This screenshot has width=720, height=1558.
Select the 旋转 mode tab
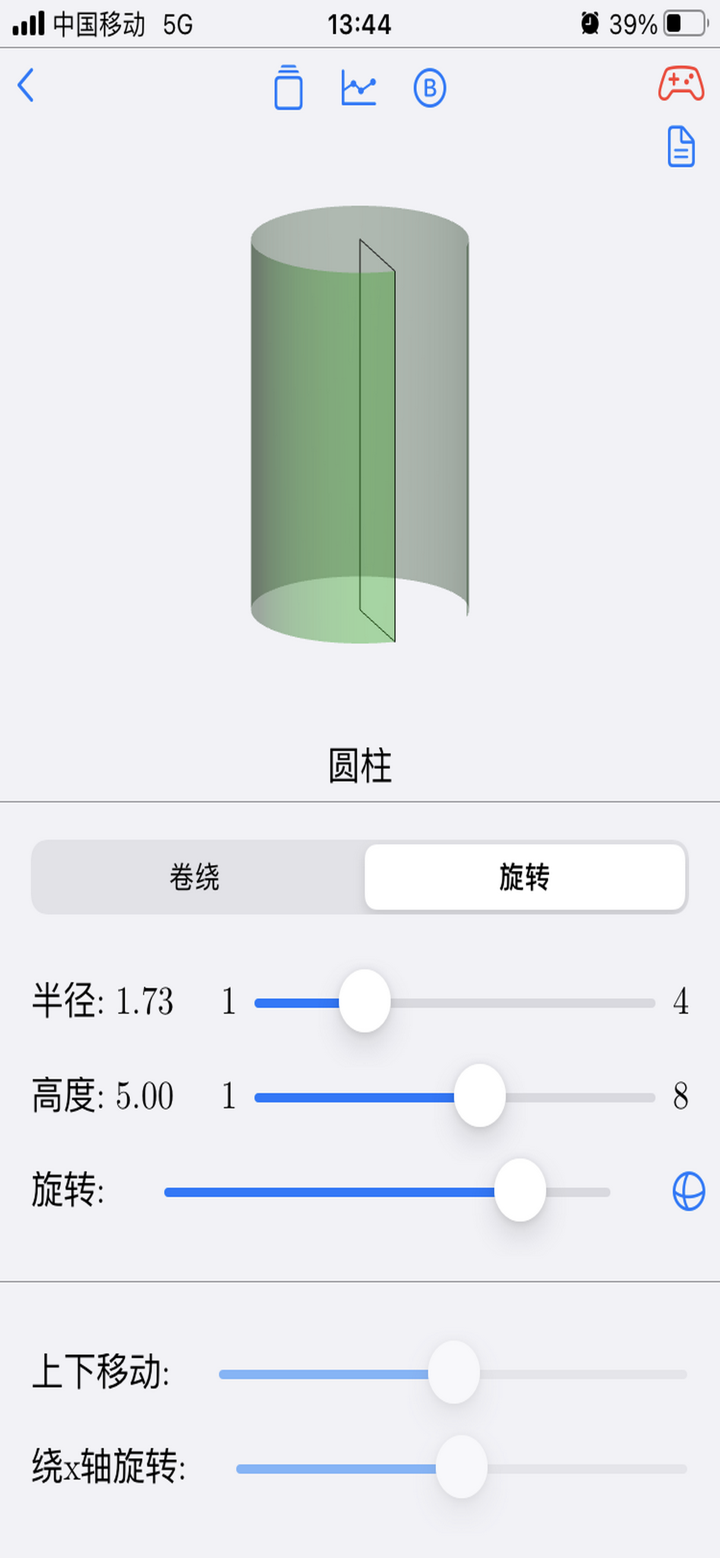[x=525, y=877]
